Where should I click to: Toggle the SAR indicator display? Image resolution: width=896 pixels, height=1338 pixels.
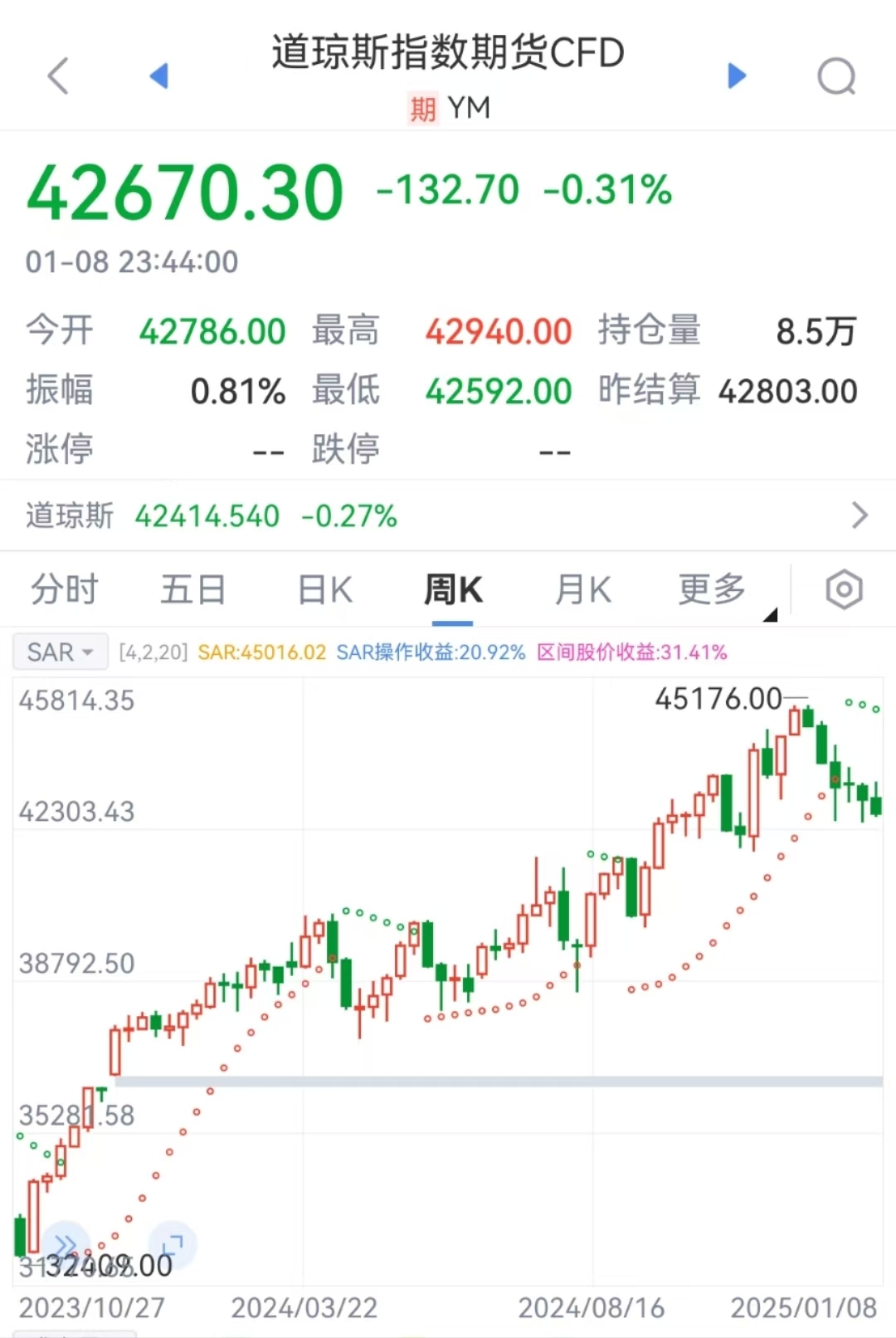tap(265, 652)
